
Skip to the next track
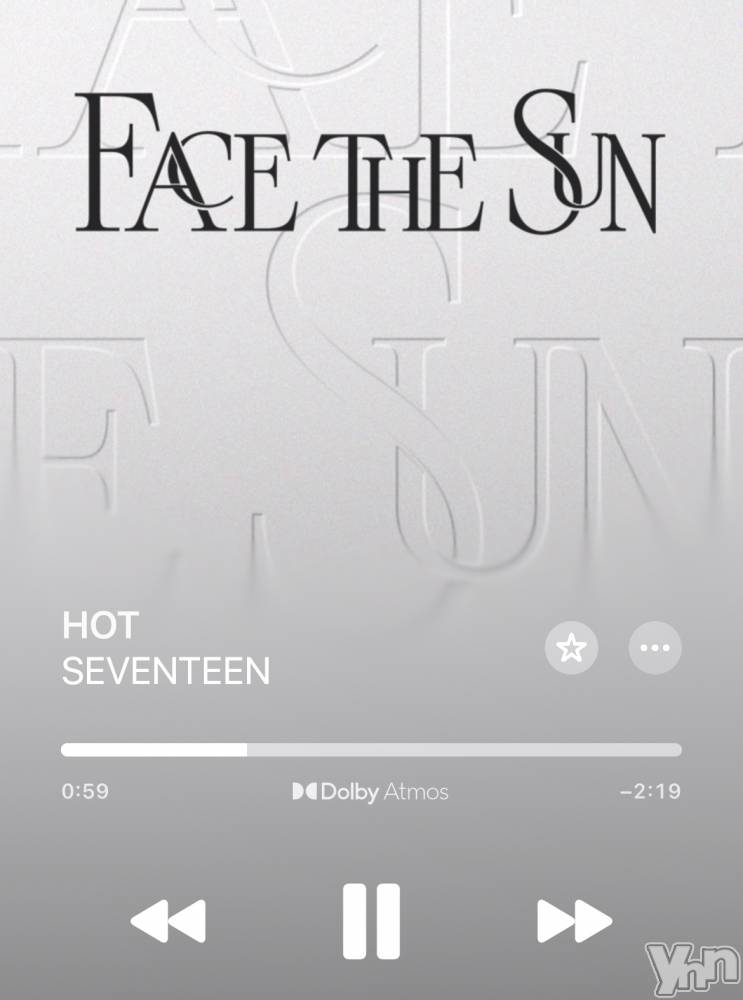tap(574, 921)
